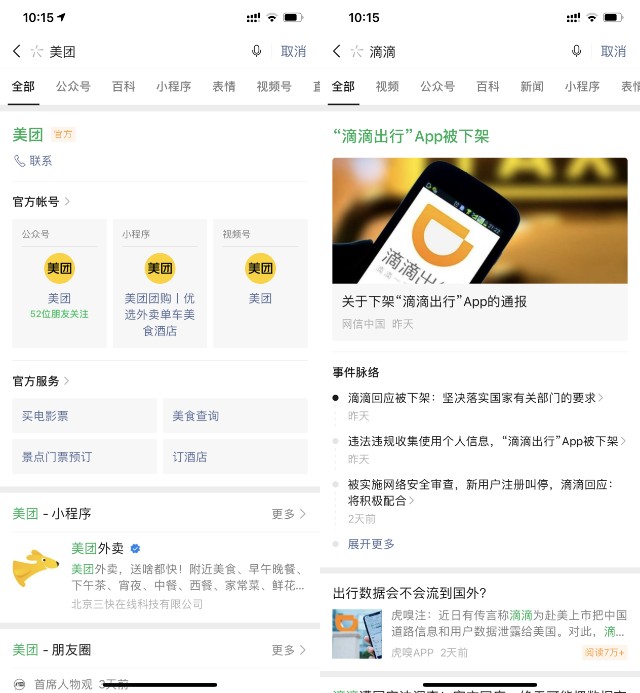Cancel the 滴滴 search
The width and height of the screenshot is (640, 693).
coord(613,51)
